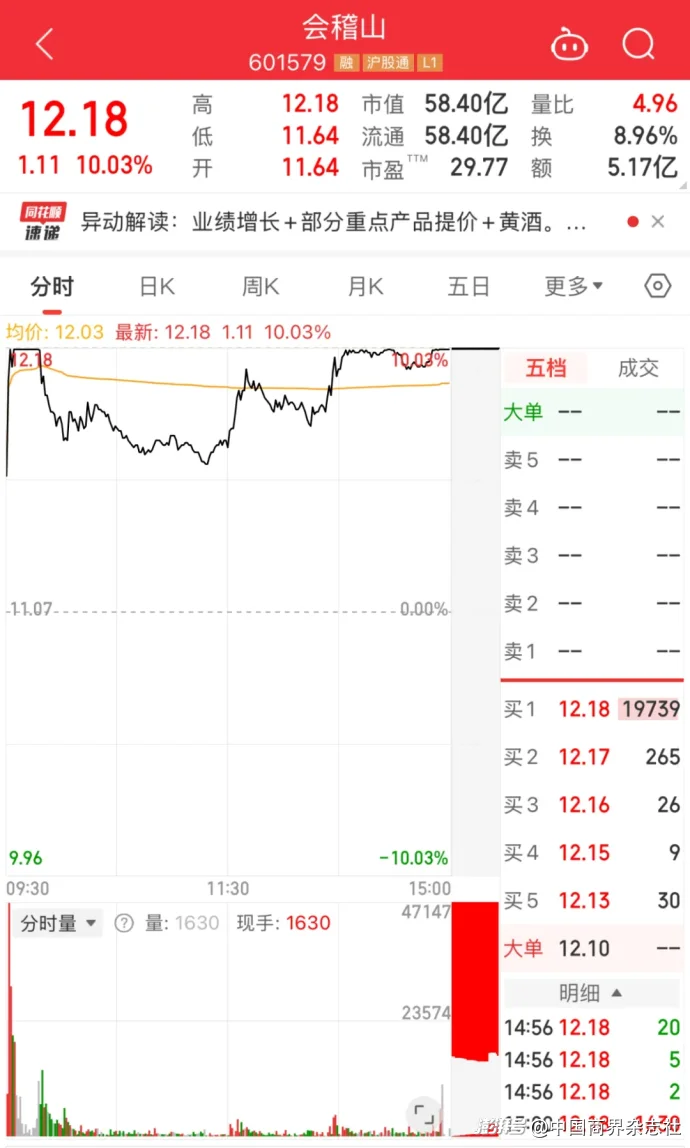
Task: Switch to the 周K chart tab
Action: tap(260, 286)
